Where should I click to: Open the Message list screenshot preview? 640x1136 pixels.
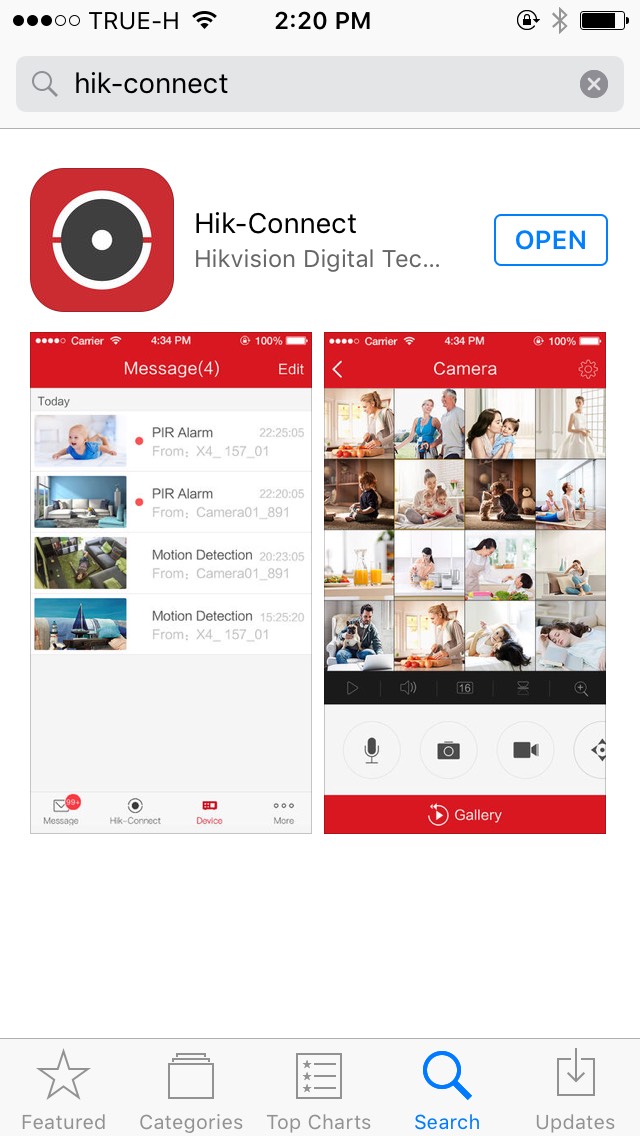[171, 582]
